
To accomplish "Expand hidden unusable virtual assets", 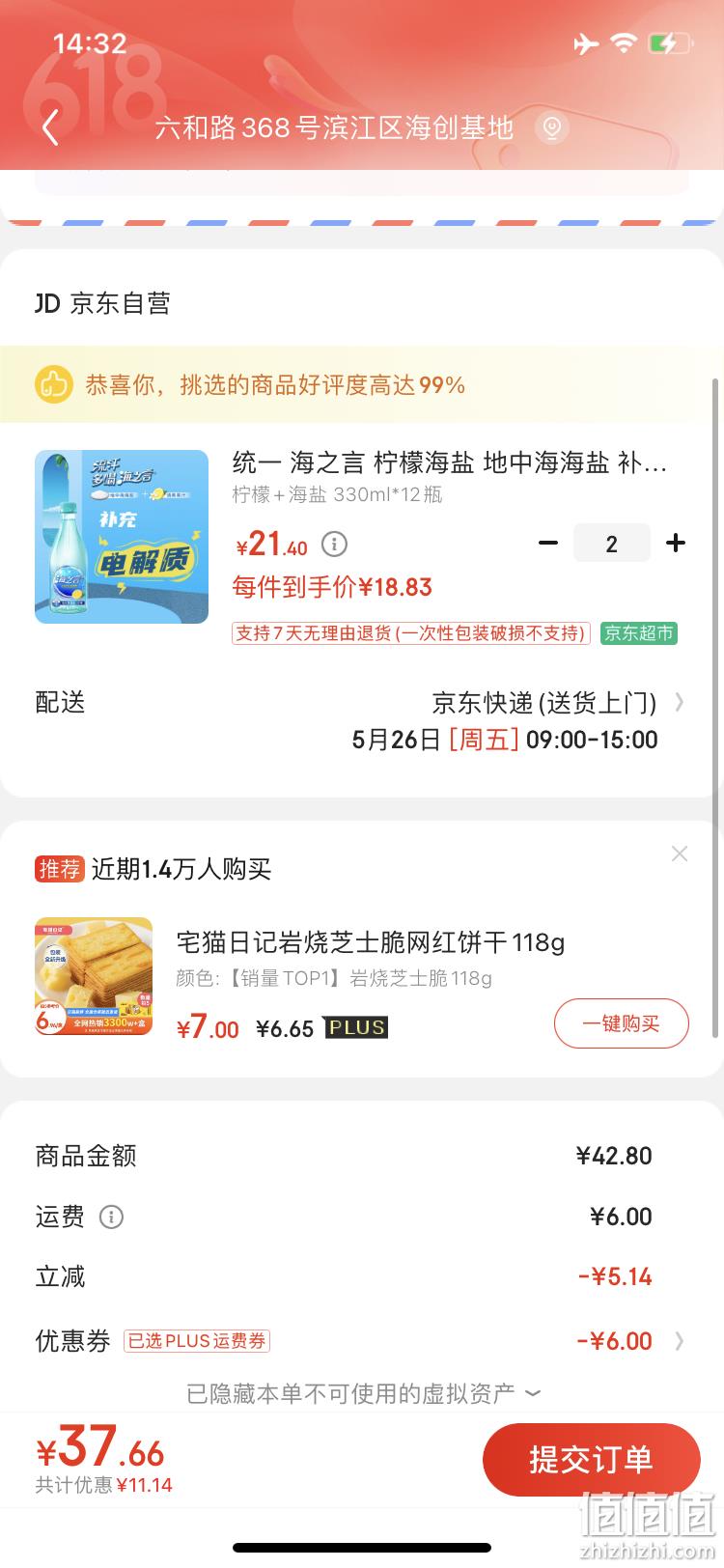I will click(363, 1393).
